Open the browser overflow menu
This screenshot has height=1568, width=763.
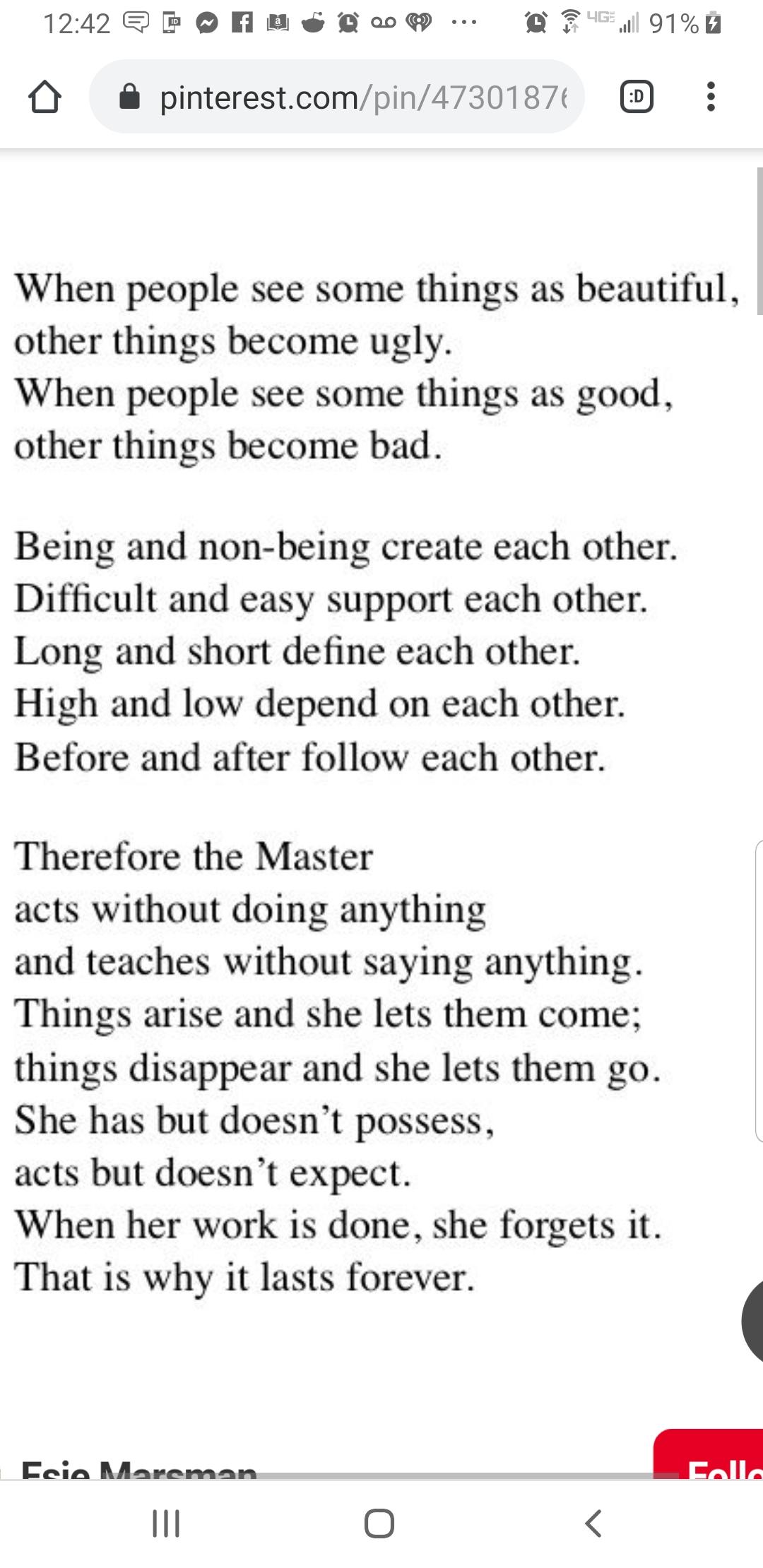pos(711,97)
